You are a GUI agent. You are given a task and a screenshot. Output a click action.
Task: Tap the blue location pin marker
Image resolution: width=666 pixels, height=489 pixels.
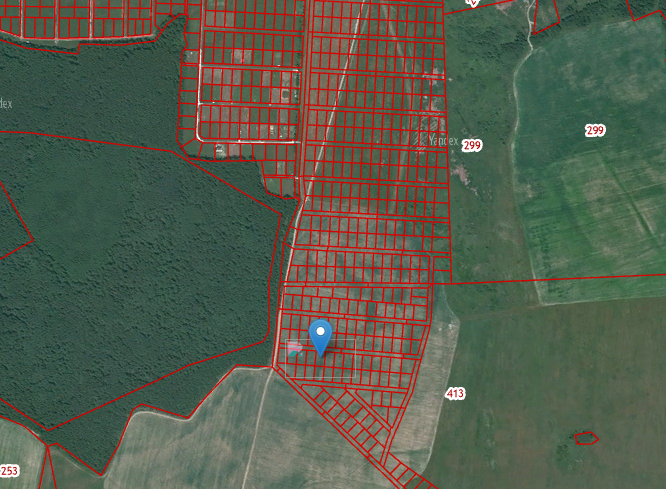click(x=321, y=336)
